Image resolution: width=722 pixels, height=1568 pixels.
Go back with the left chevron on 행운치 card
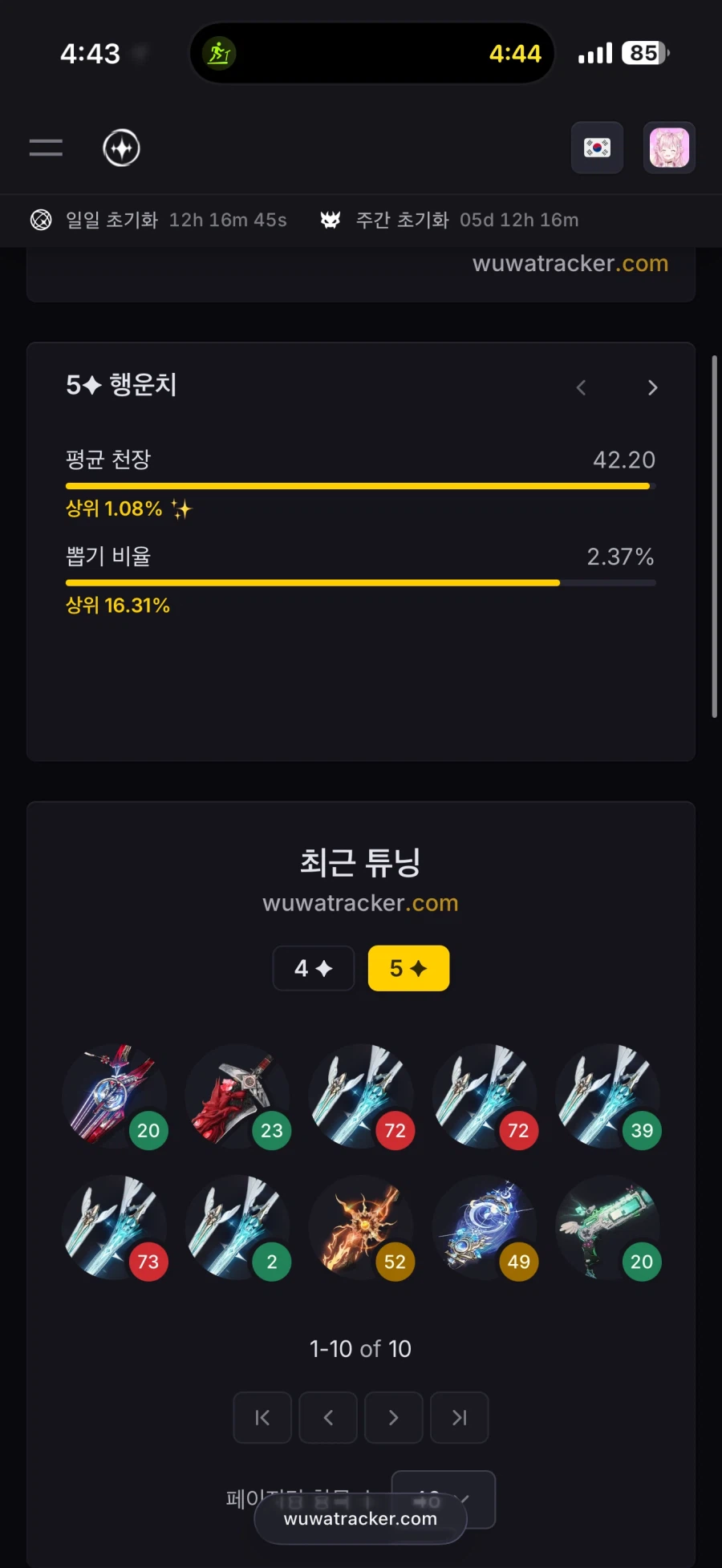(581, 387)
